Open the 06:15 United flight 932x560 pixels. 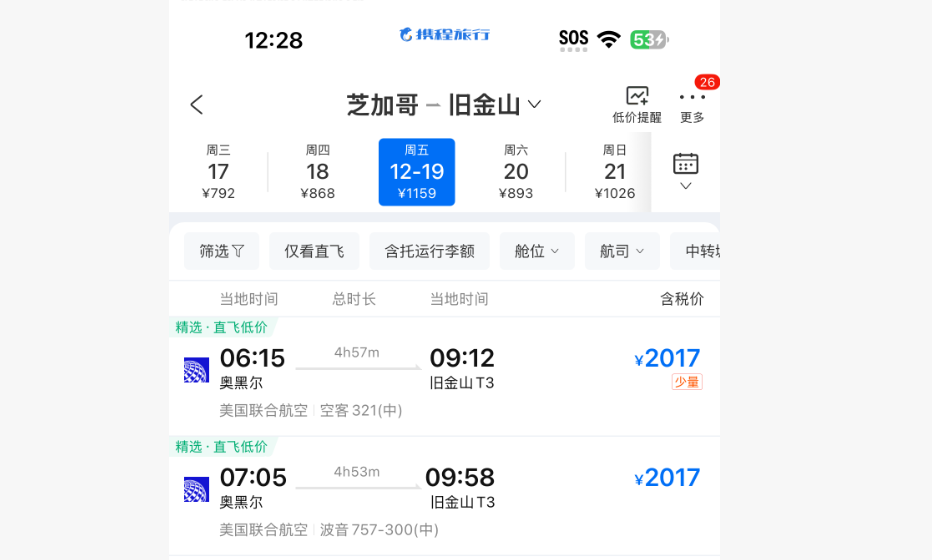pyautogui.click(x=444, y=377)
